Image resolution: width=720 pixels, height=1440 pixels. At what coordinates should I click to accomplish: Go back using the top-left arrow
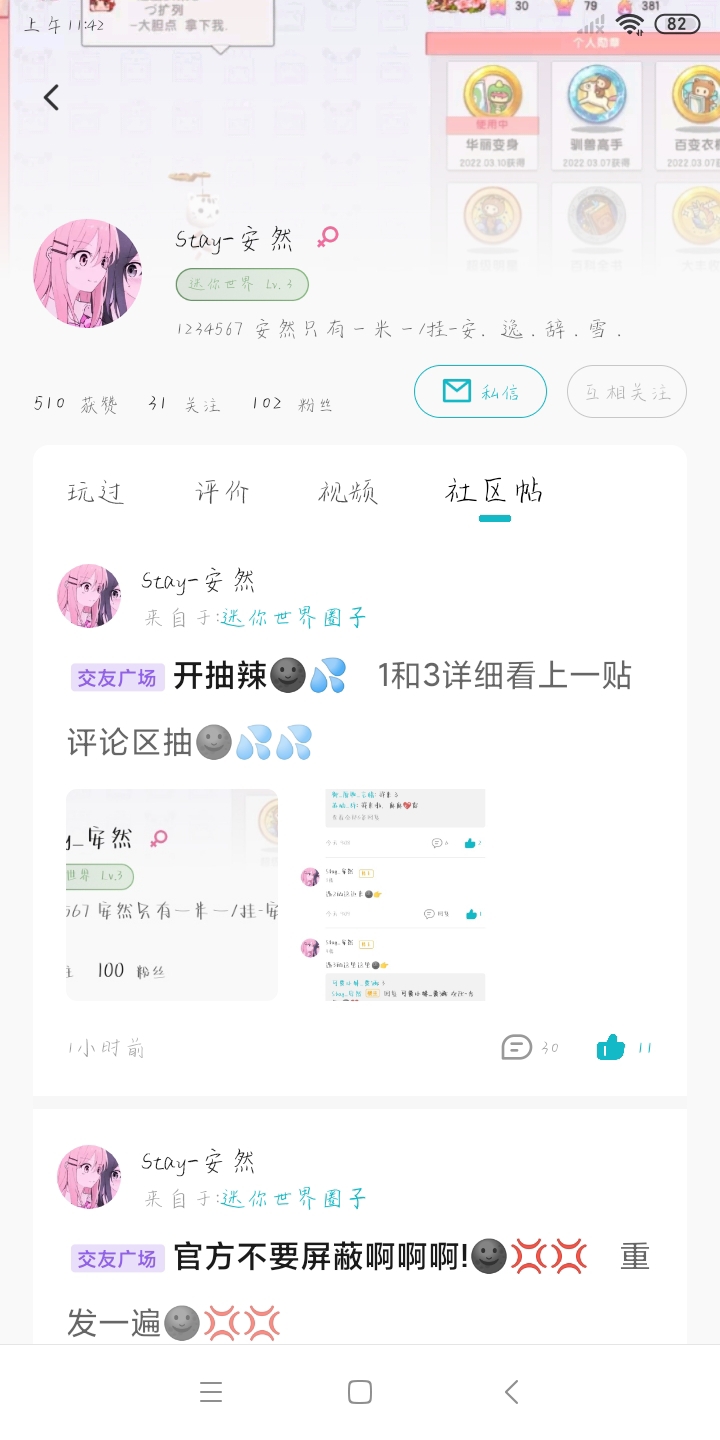pos(51,97)
